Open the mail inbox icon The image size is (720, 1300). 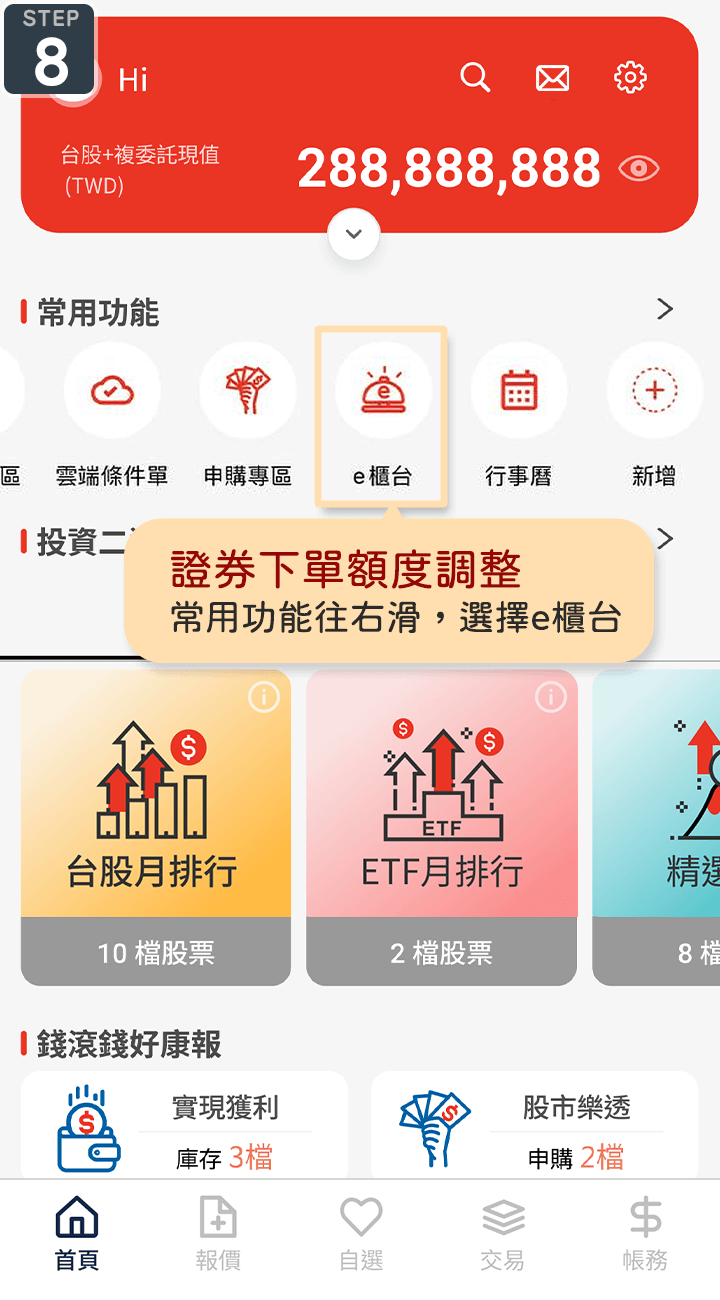552,77
